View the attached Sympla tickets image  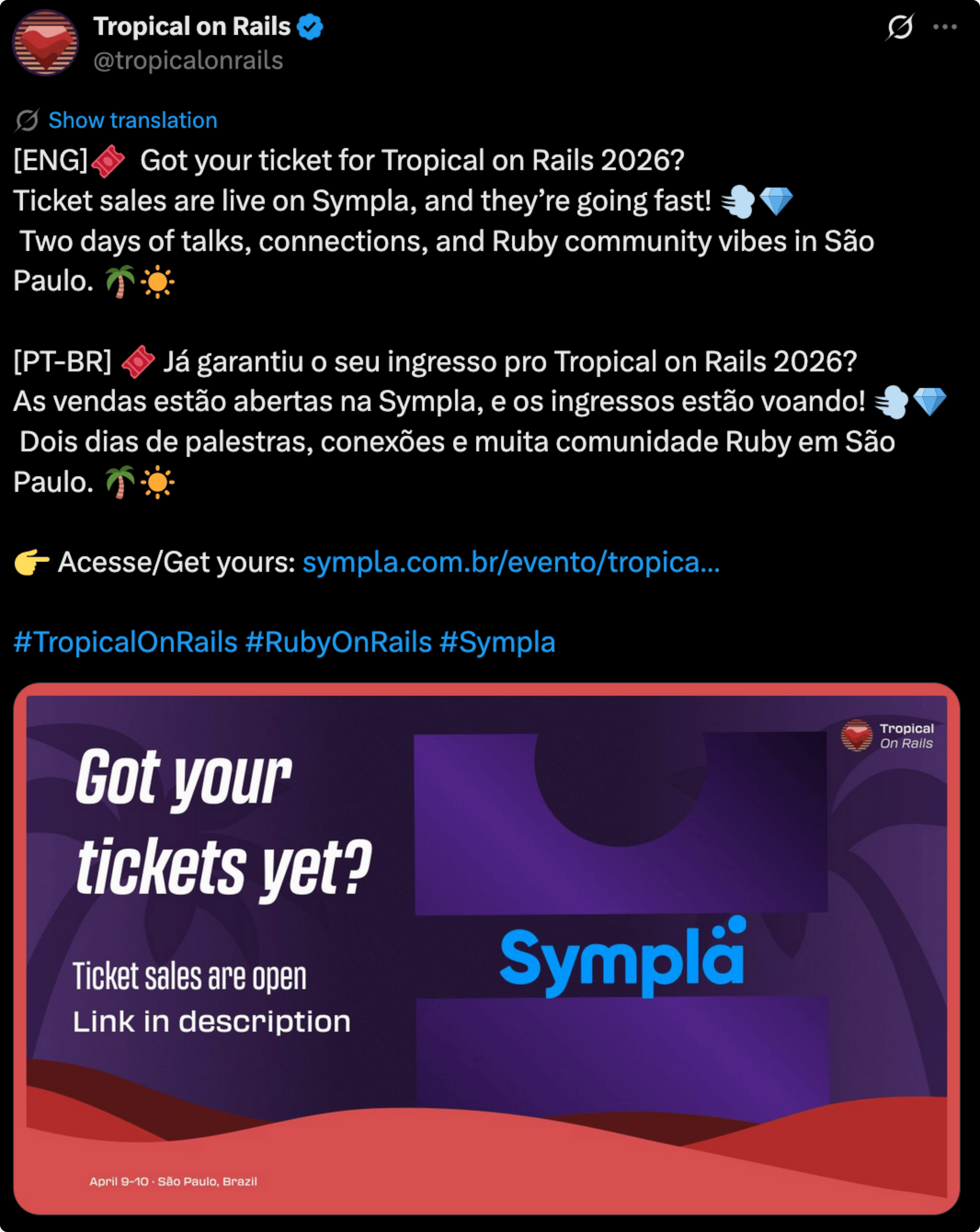click(x=486, y=949)
